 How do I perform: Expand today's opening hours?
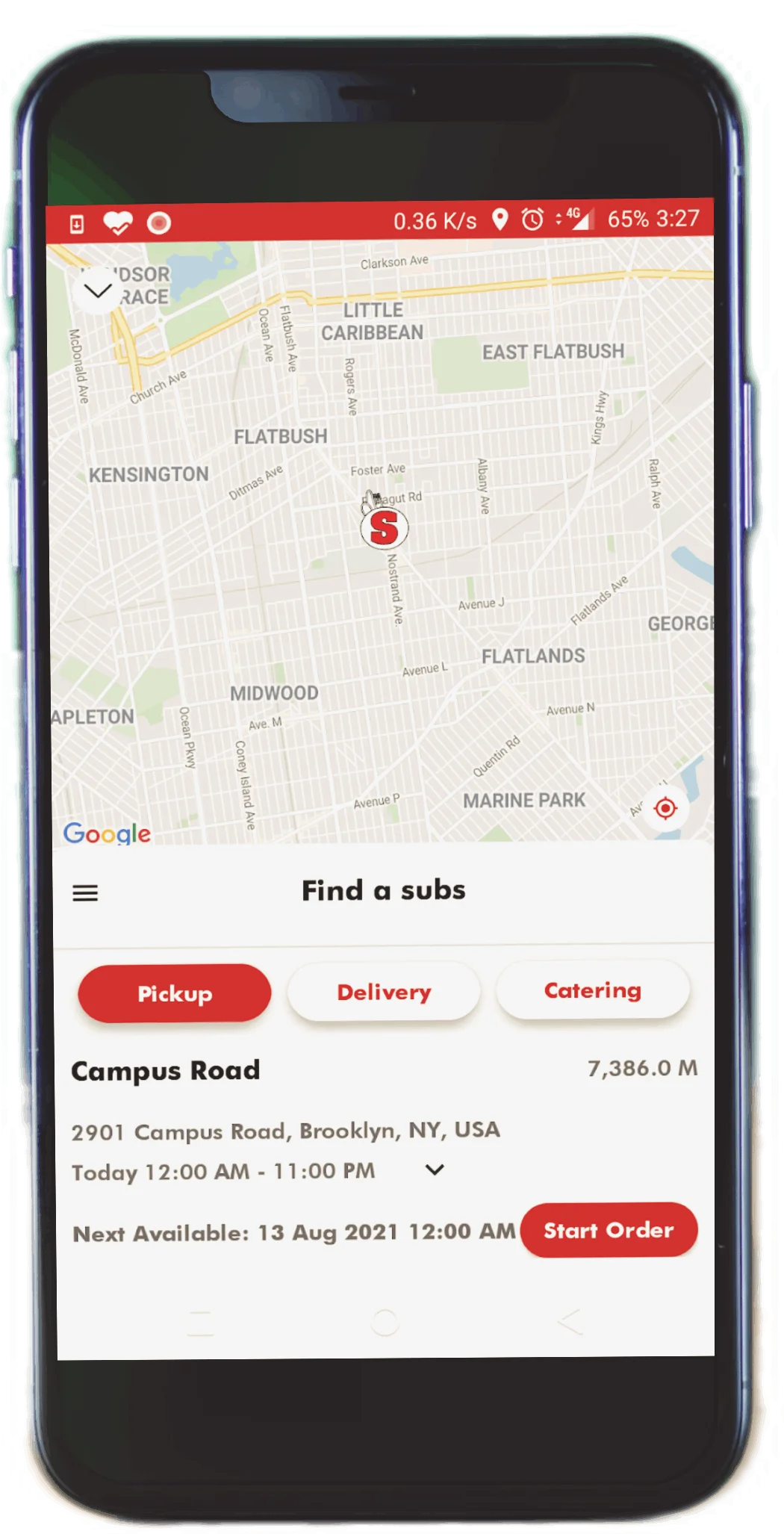click(435, 1170)
